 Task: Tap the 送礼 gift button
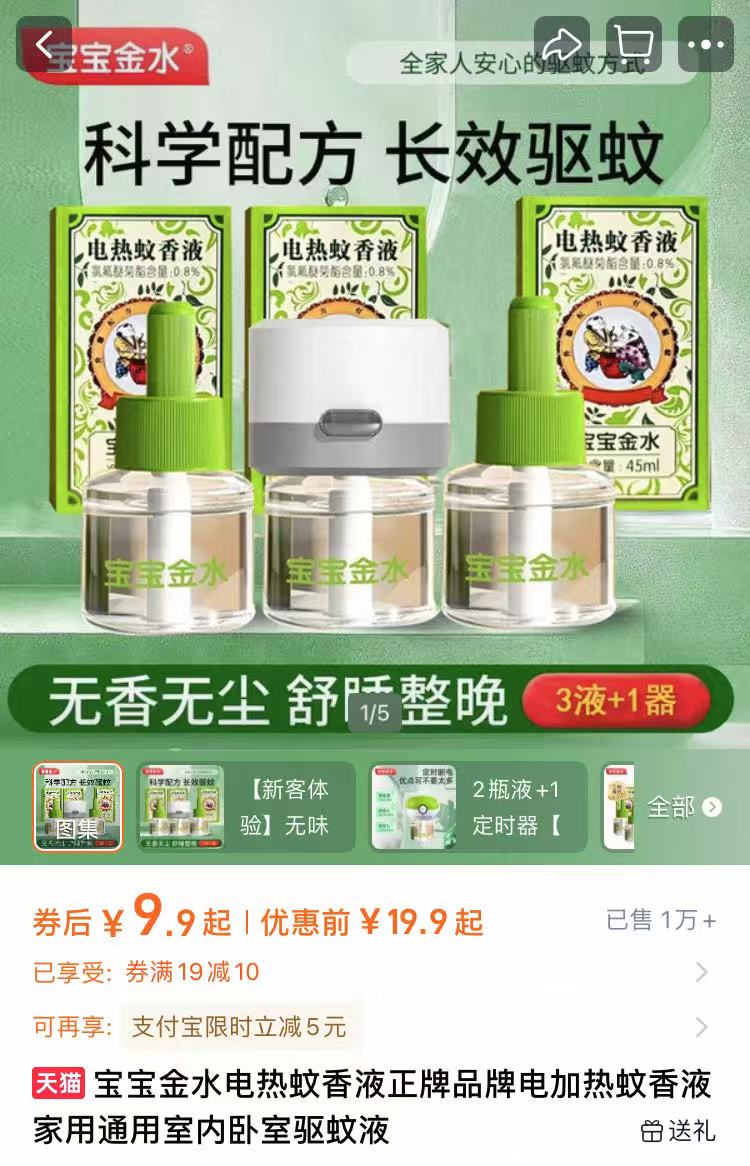(x=679, y=1131)
